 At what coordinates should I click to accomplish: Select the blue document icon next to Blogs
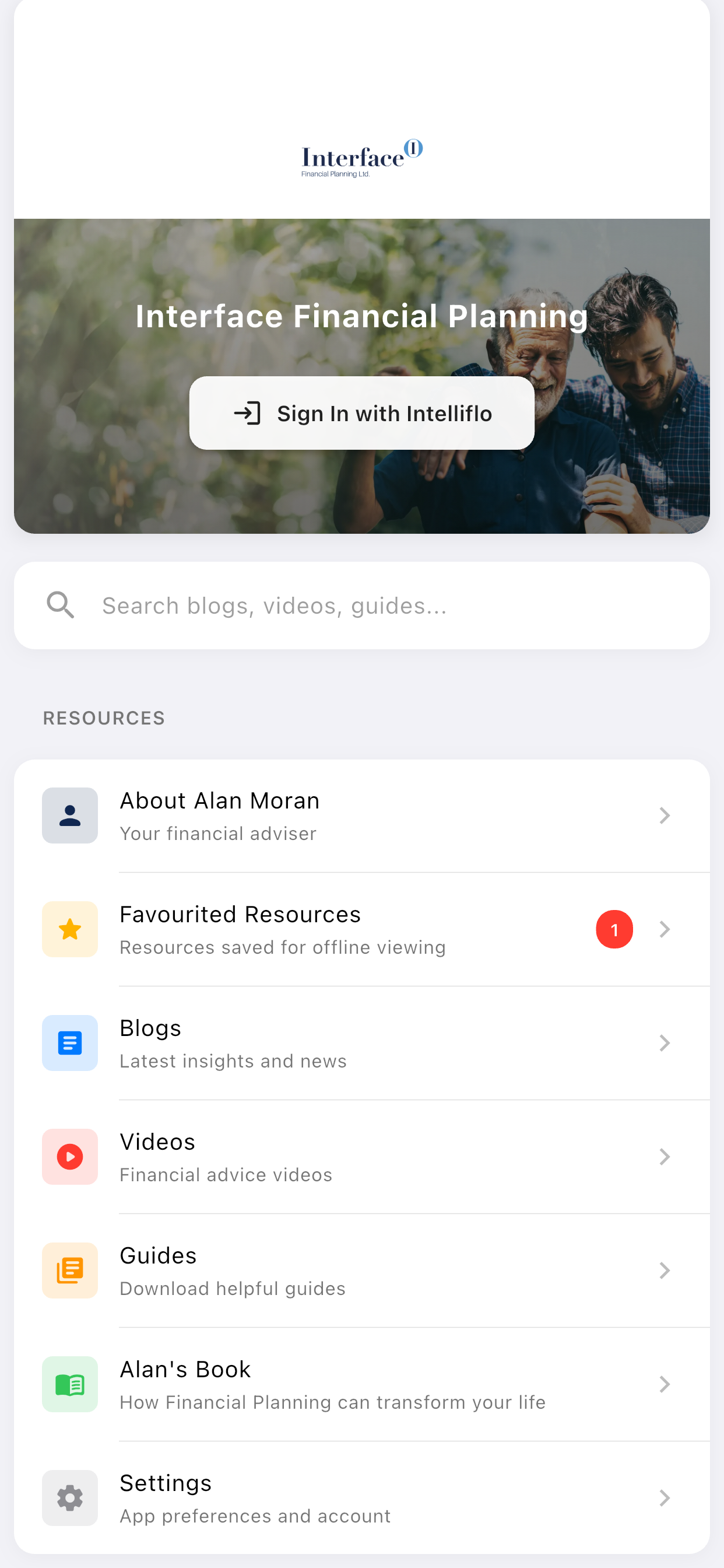[69, 1042]
